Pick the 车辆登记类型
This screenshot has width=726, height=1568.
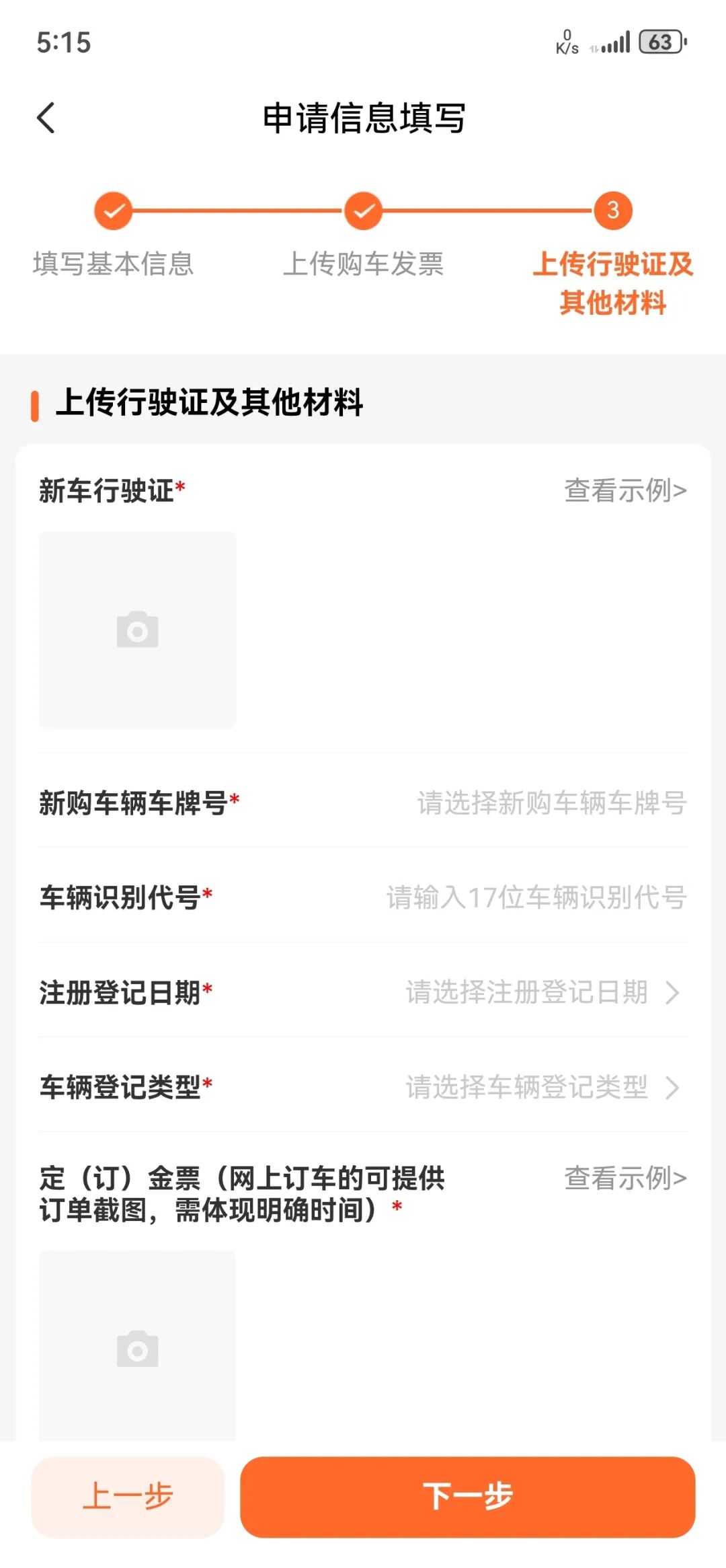[542, 1087]
